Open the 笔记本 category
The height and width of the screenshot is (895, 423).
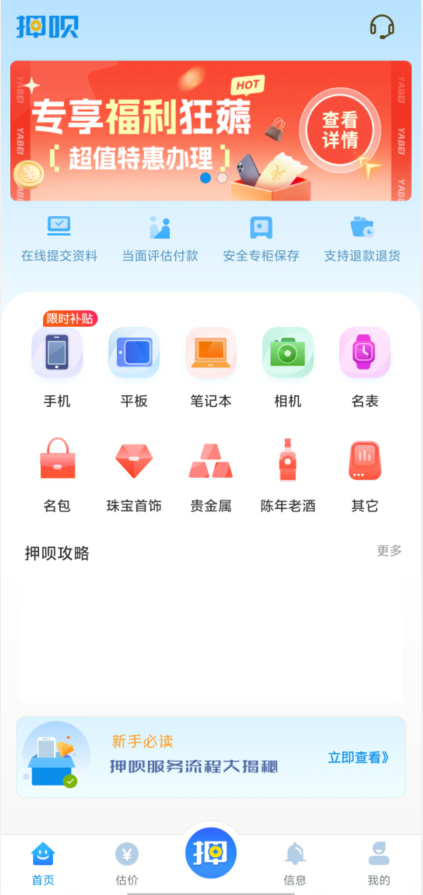coord(211,367)
